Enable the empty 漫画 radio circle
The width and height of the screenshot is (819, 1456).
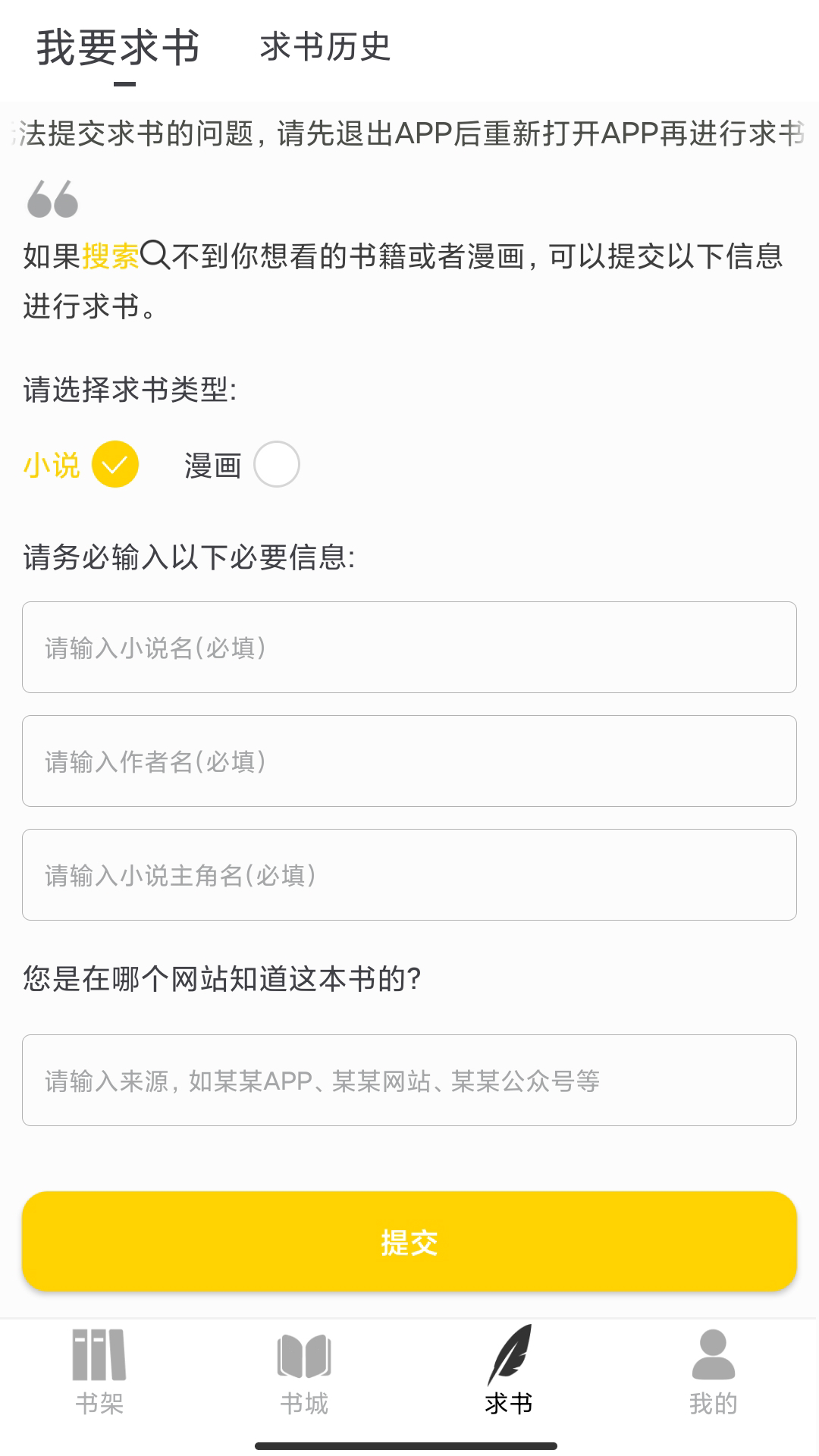tap(276, 464)
